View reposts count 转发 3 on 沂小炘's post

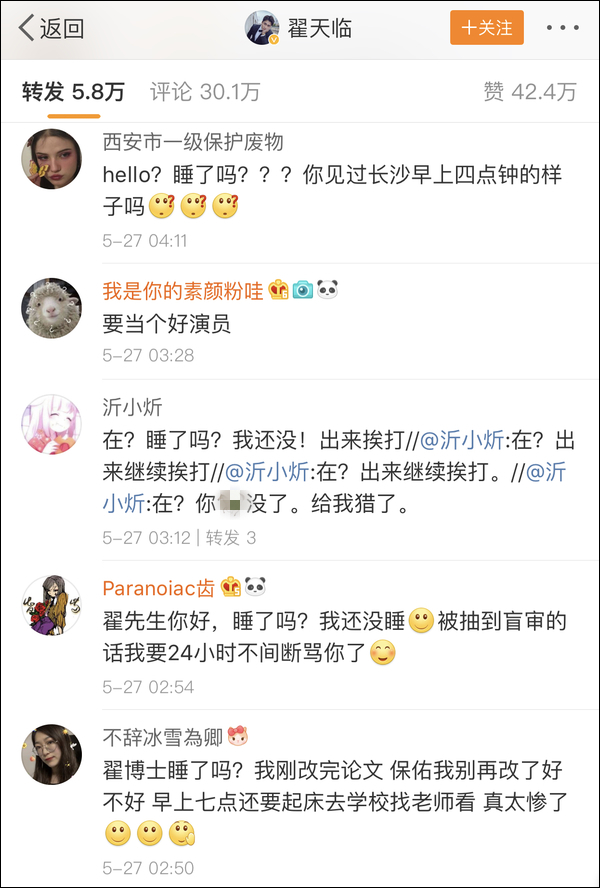(x=231, y=538)
